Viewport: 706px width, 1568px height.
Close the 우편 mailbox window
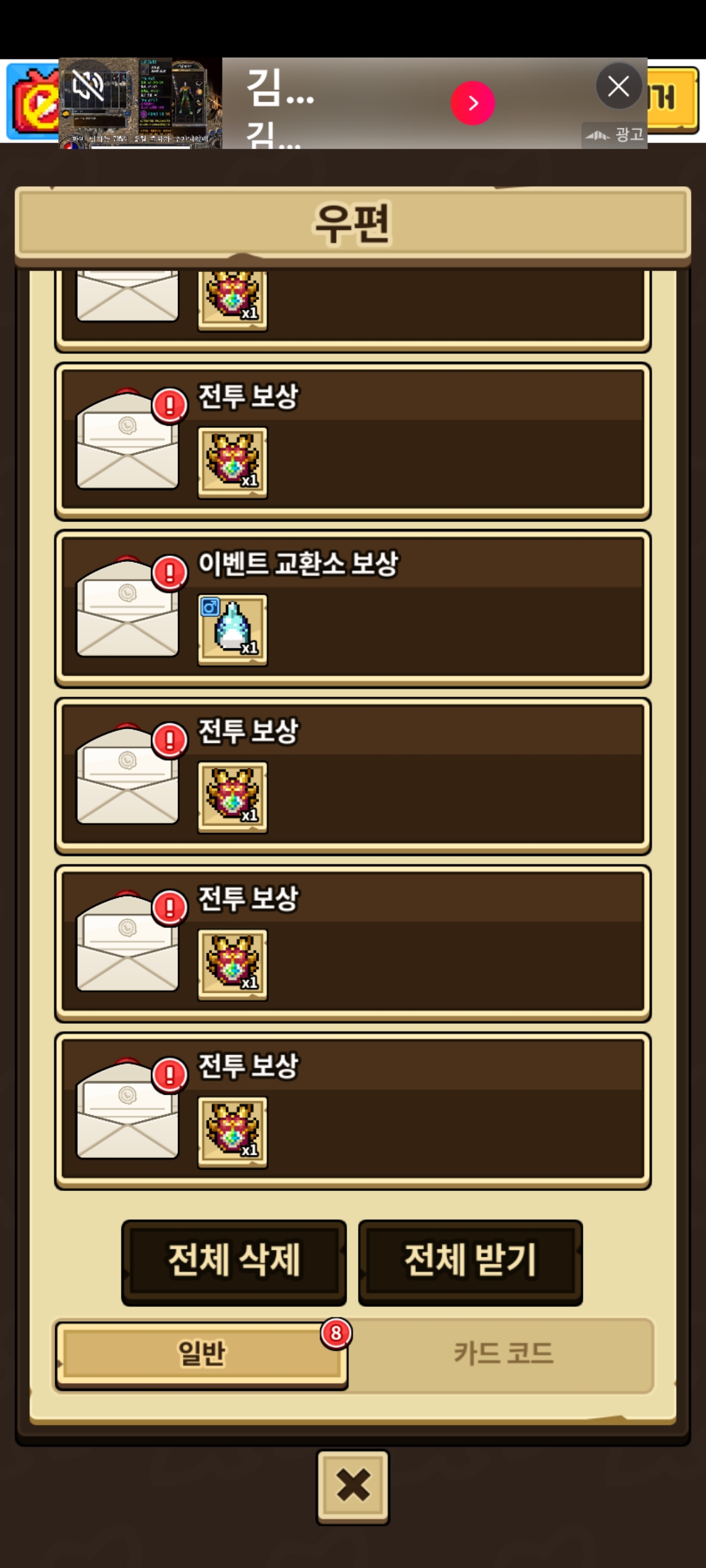point(353,1486)
